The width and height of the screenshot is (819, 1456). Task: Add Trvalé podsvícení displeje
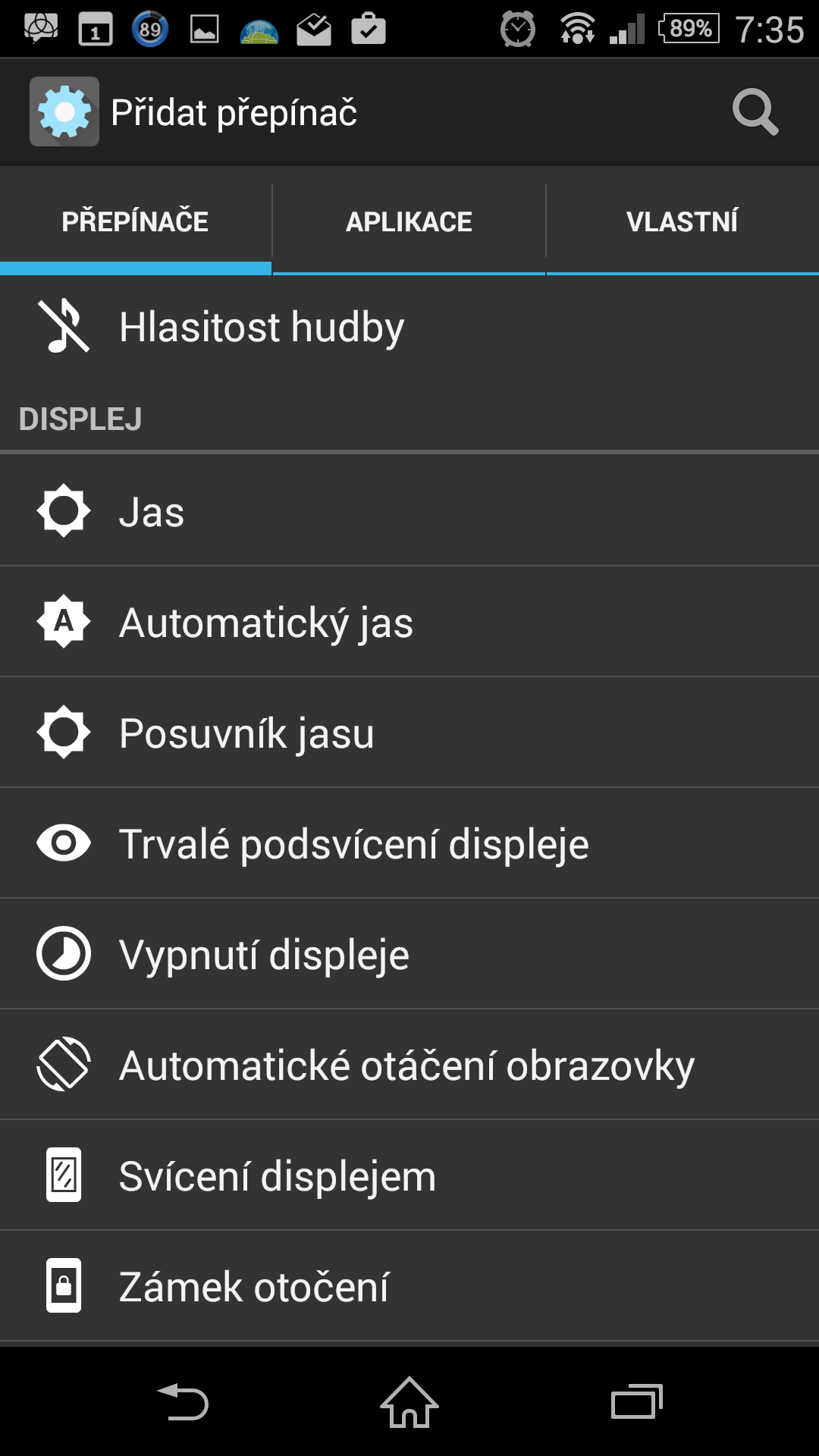tap(409, 843)
